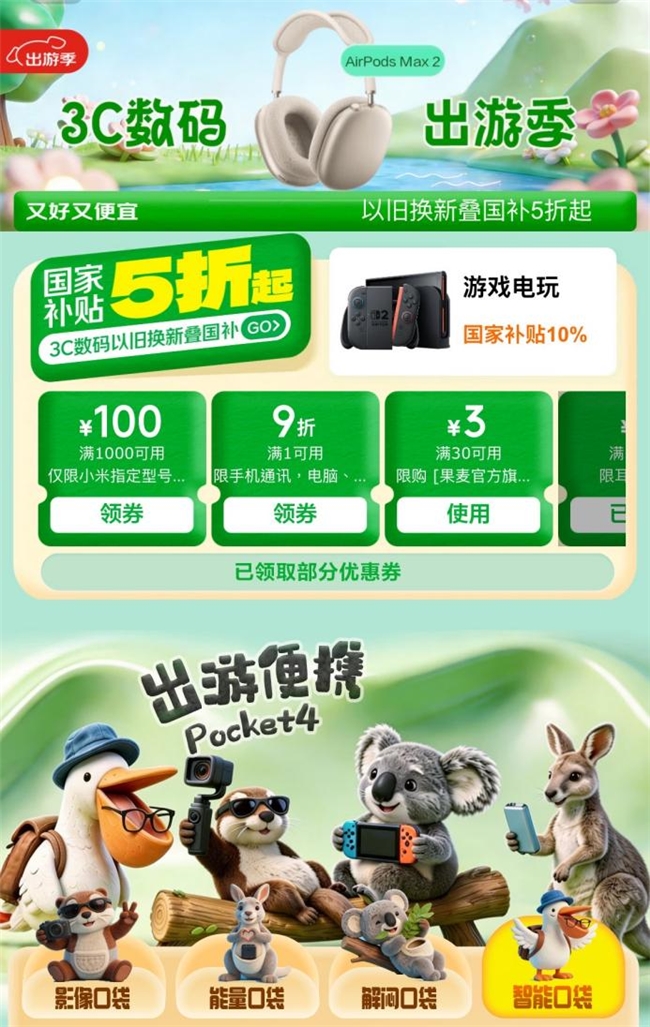Tap the GO button on 国家补贴5折起 banner
This screenshot has height=1027, width=650.
pyautogui.click(x=265, y=327)
